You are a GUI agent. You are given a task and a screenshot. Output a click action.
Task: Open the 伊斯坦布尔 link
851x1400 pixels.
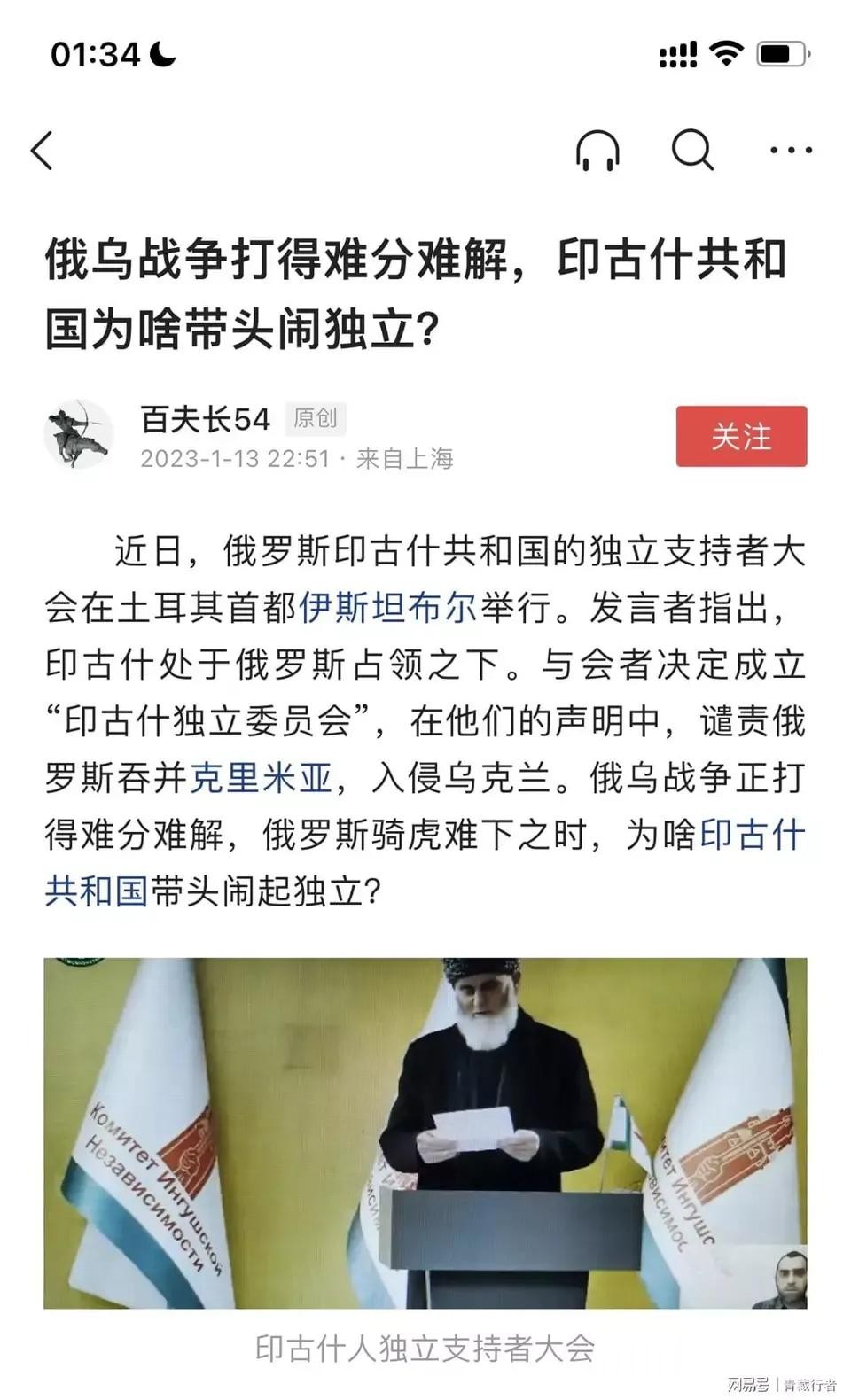[x=388, y=608]
